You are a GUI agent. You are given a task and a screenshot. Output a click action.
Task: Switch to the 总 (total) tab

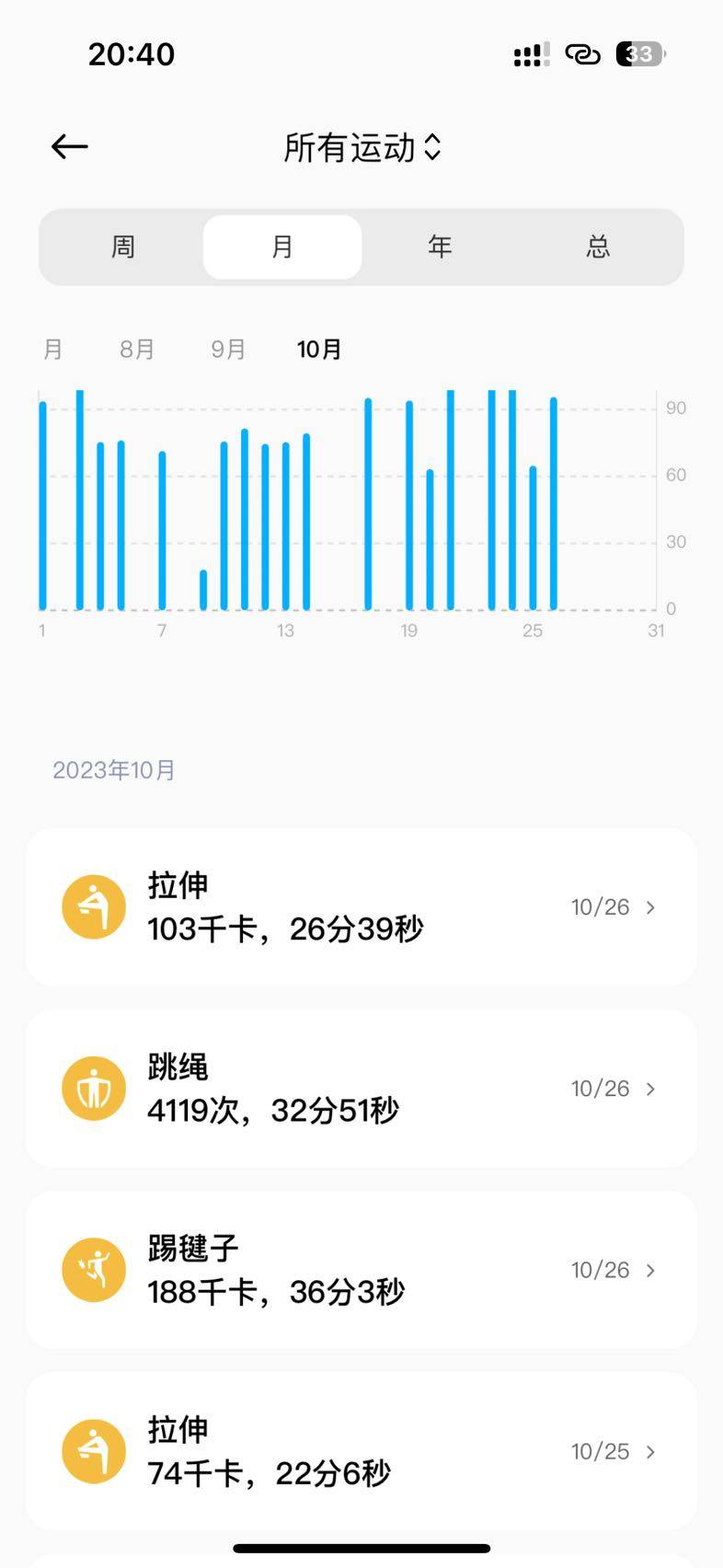point(598,247)
